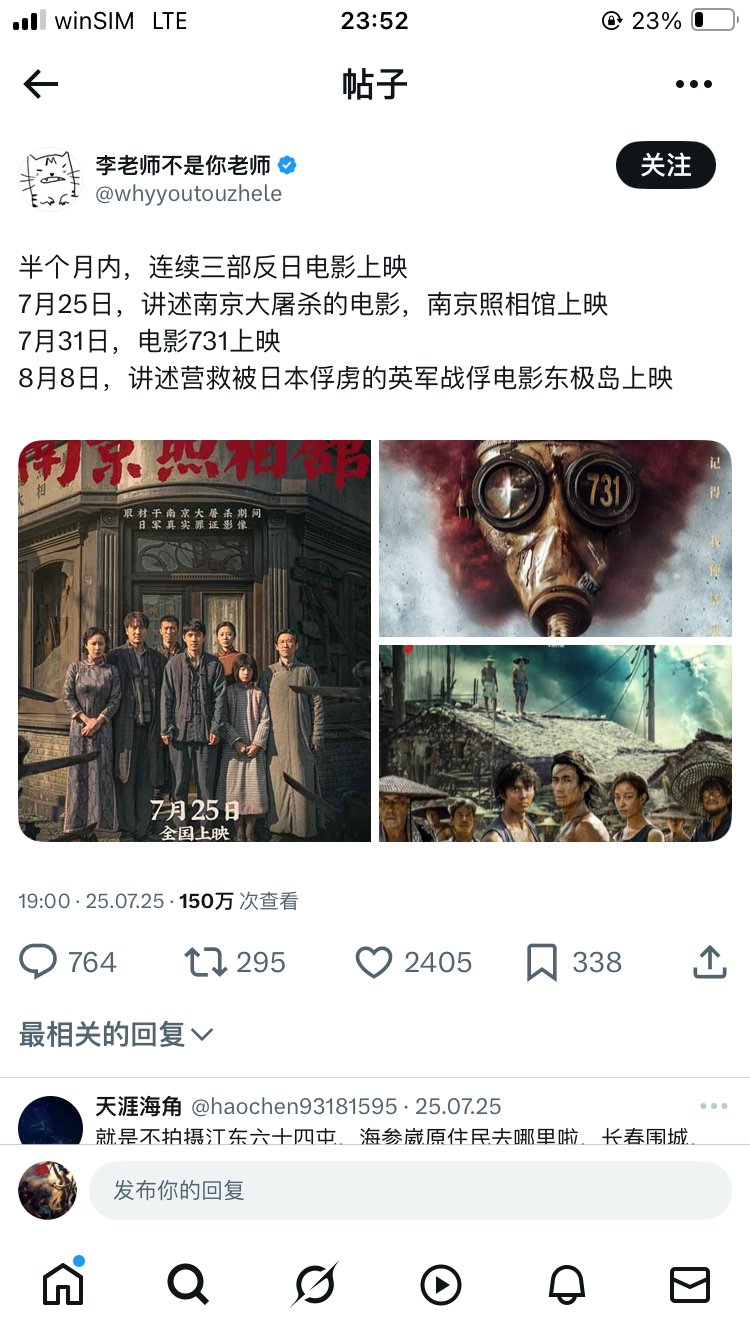
Task: Open the Messages envelope tab
Action: pyautogui.click(x=690, y=1284)
